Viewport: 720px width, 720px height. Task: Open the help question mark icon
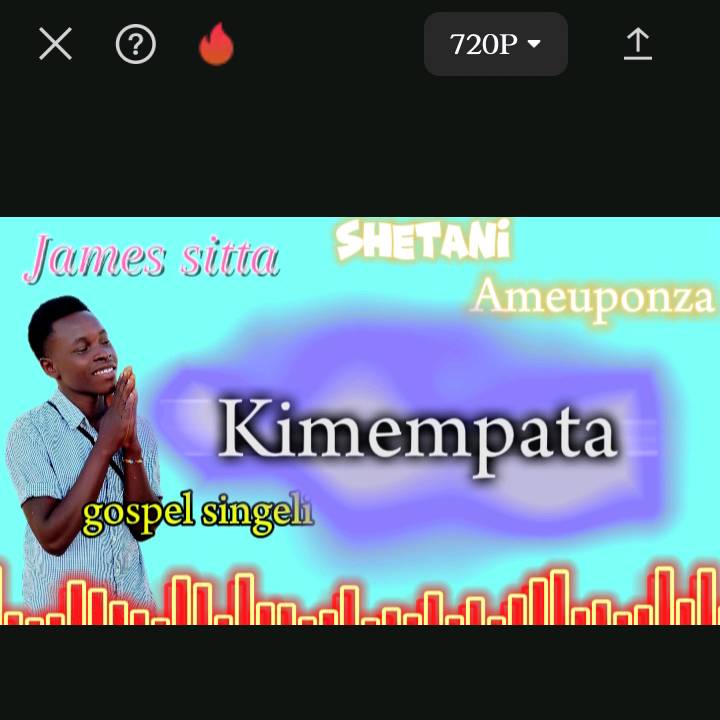(x=136, y=44)
